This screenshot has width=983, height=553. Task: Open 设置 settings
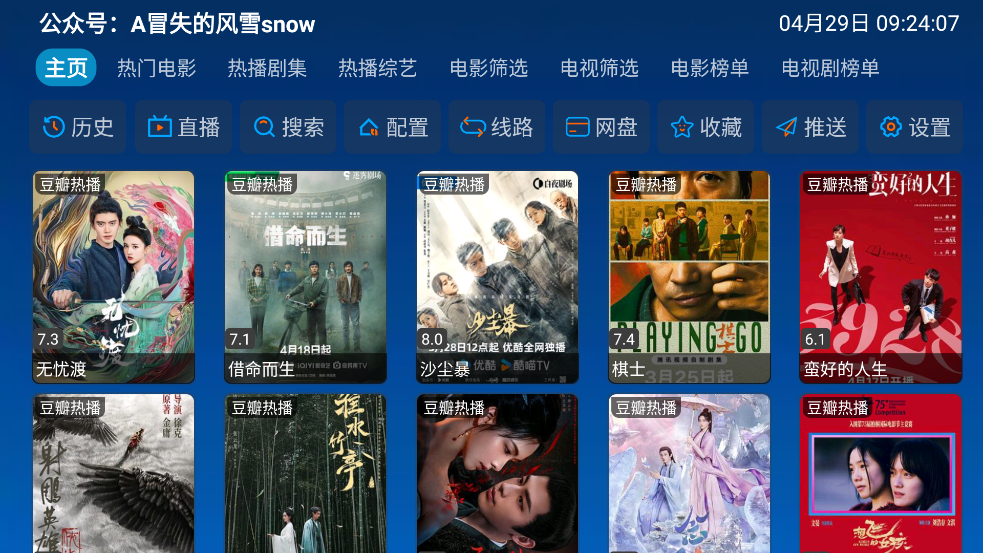pos(915,127)
